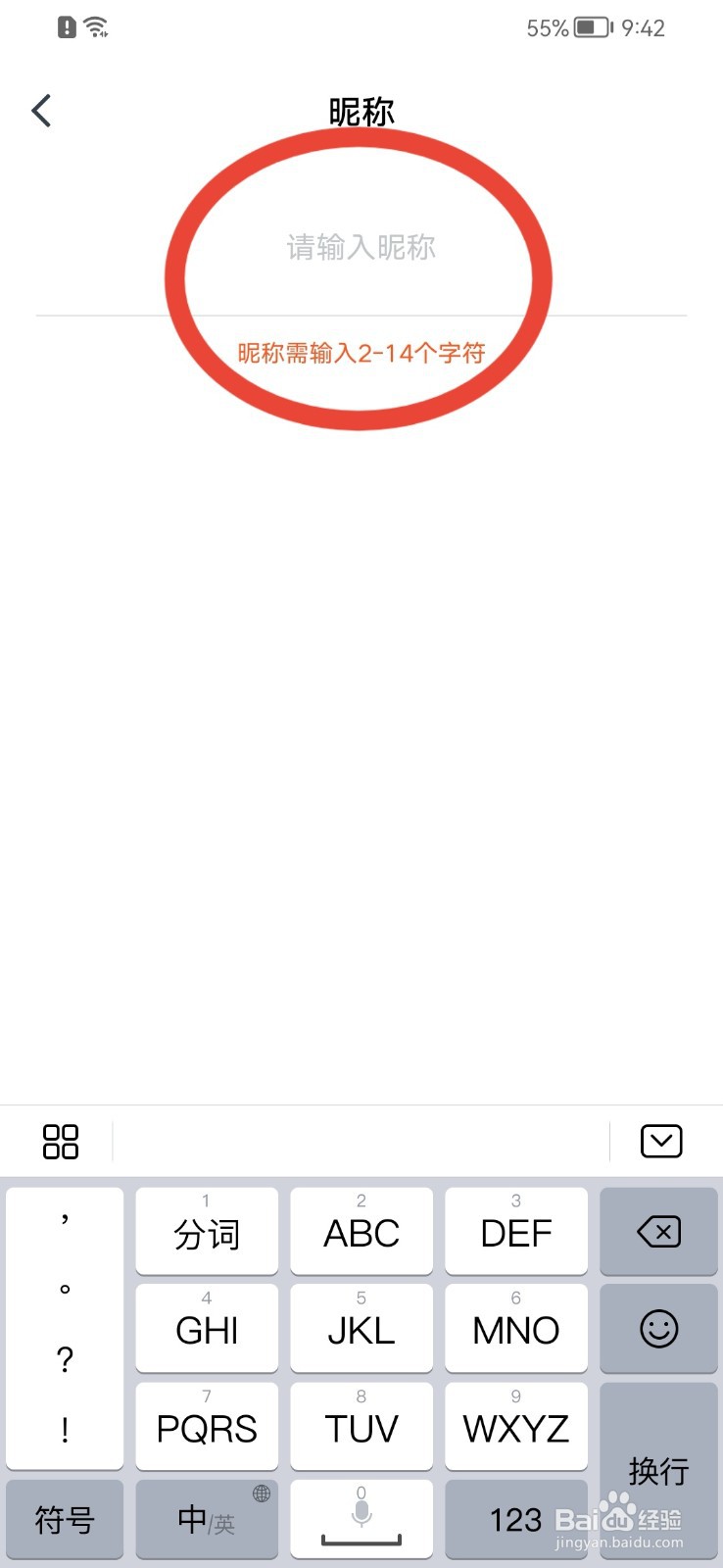The image size is (723, 1568).
Task: Focus the 请输入昵称 nickname field
Action: pos(361,247)
